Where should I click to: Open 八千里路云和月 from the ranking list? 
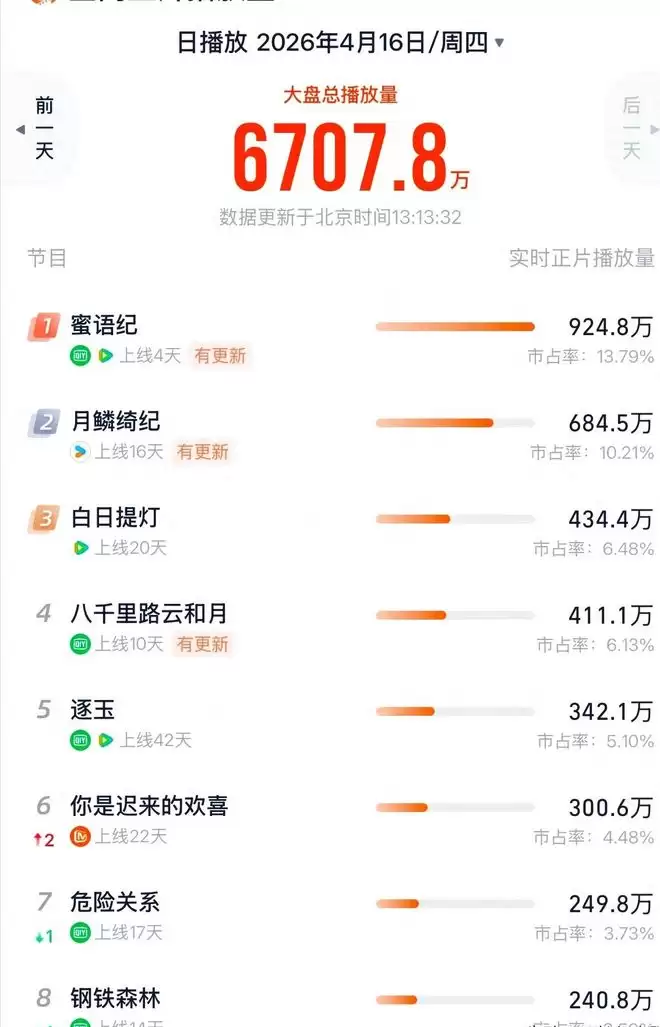pyautogui.click(x=149, y=613)
